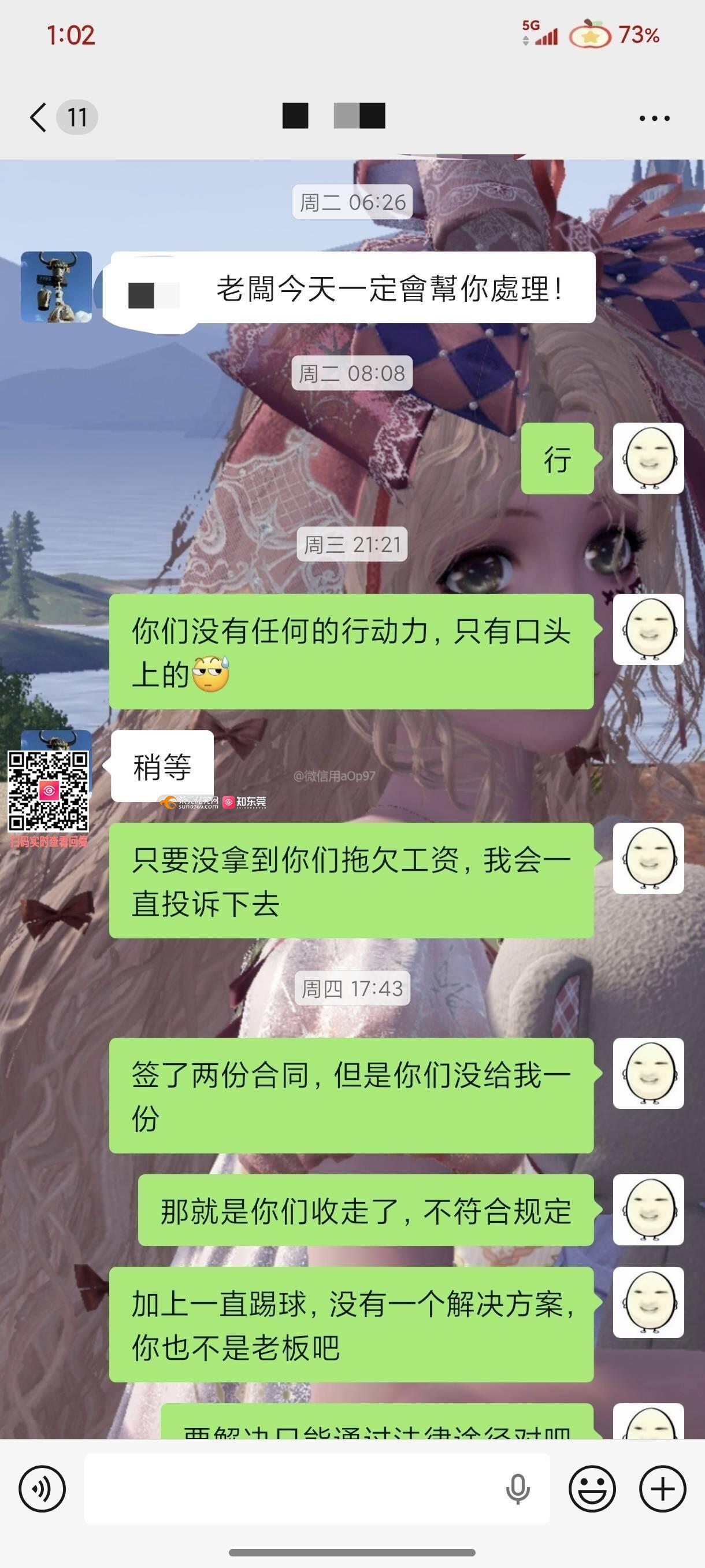
Task: Open contact's avatar beside 老闆今天一定會幫你處理
Action: 57,287
